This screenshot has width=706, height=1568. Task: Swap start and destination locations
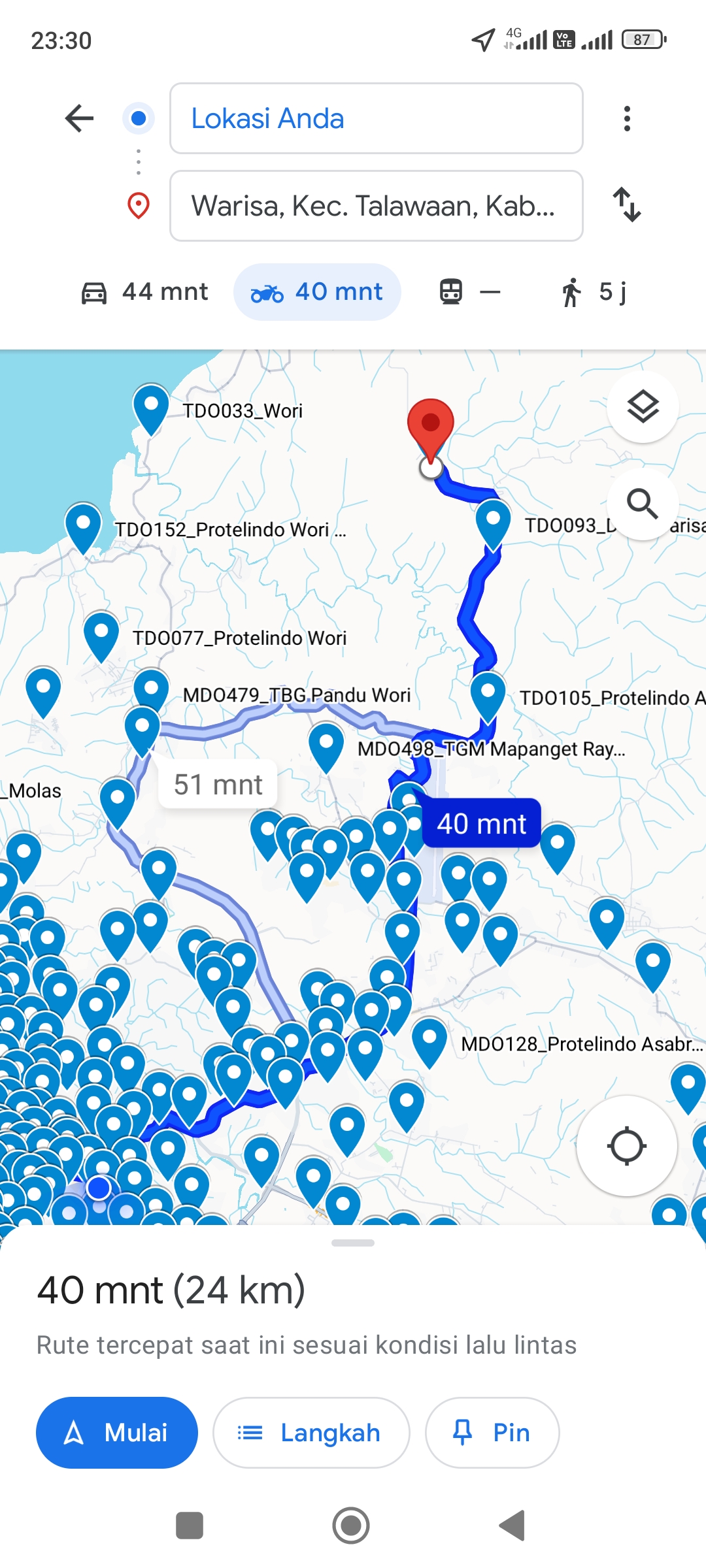coord(627,205)
